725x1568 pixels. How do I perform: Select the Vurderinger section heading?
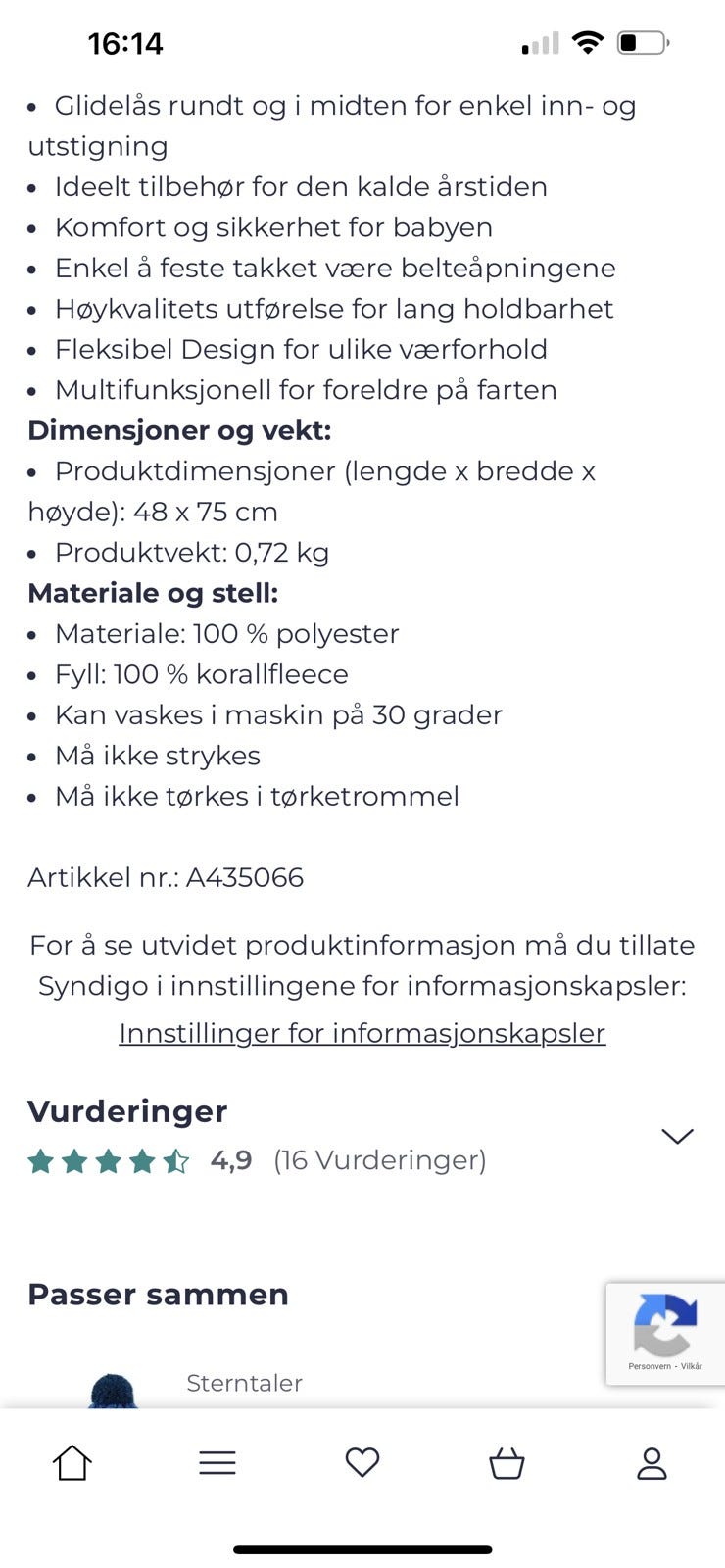127,1111
